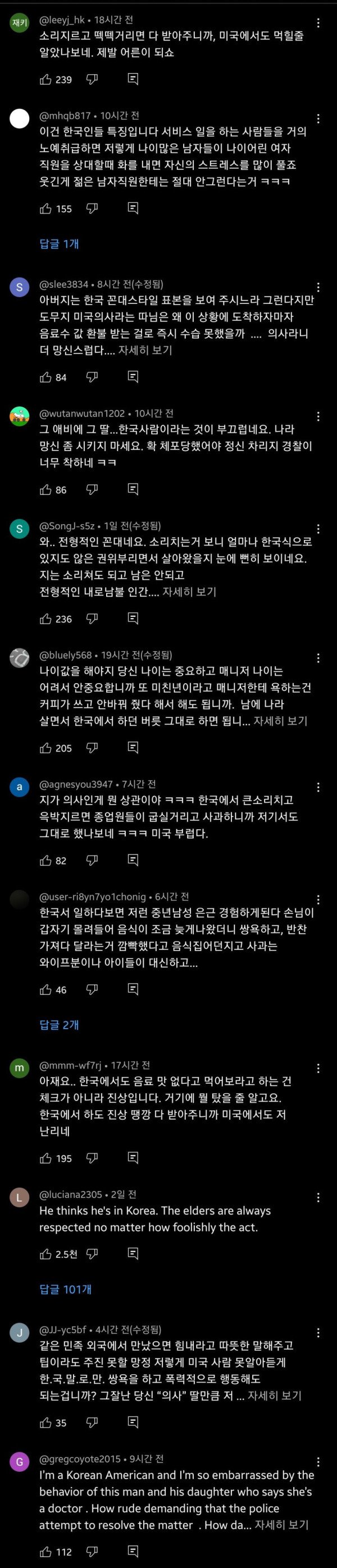This screenshot has height=1568, width=337.
Task: Like the comment by @gregcoyote2015
Action: click(45, 1552)
